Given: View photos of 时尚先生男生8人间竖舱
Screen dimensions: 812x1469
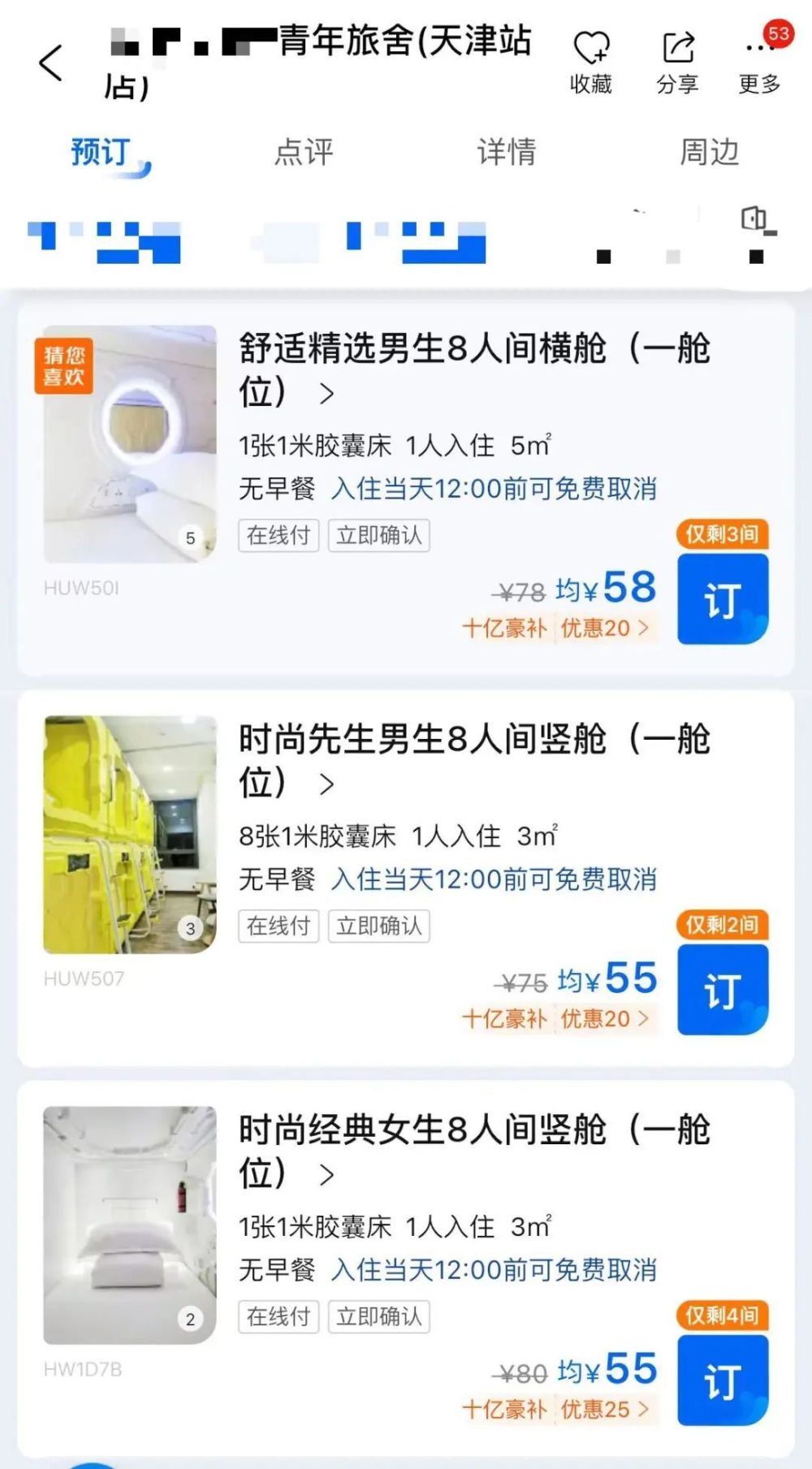Looking at the screenshot, I should click(x=130, y=835).
